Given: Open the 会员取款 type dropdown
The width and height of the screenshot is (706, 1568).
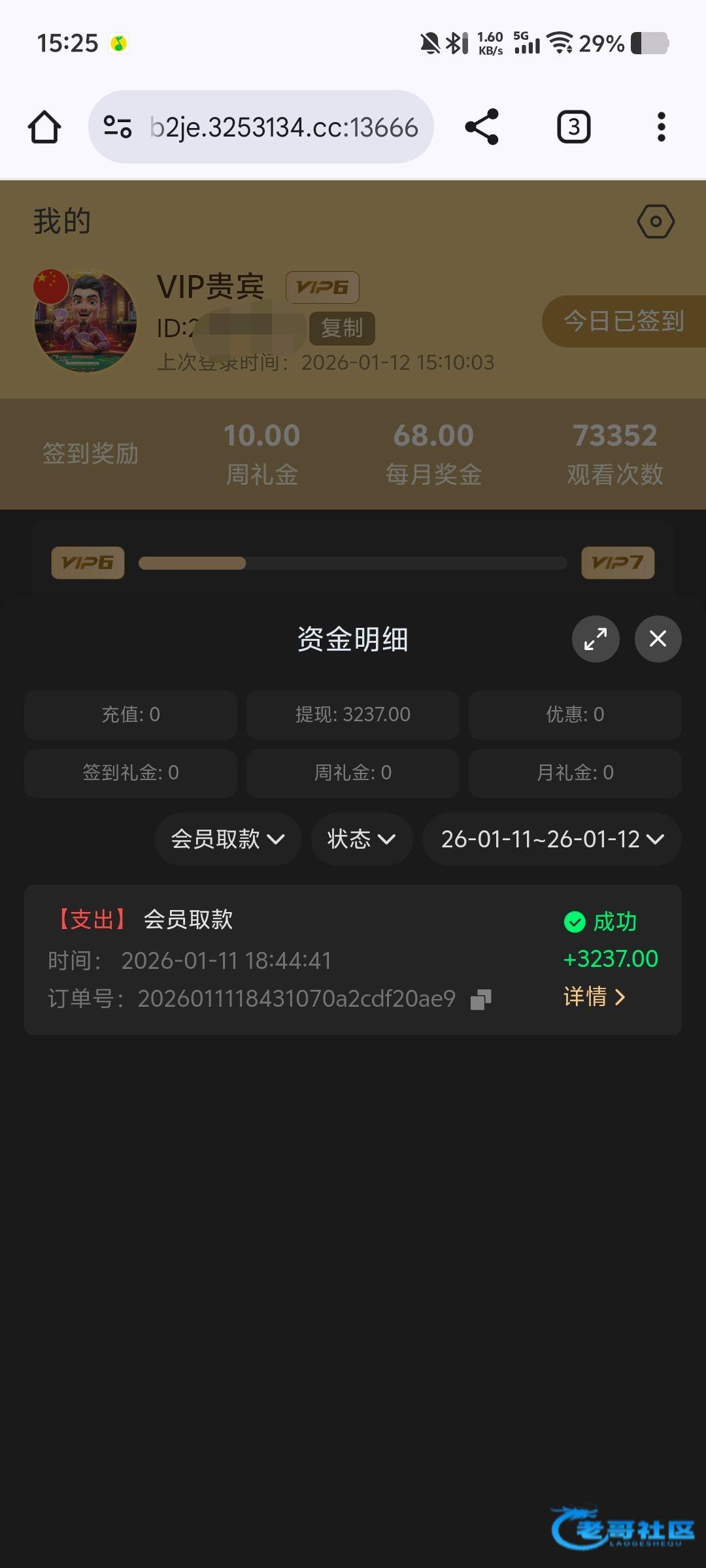Looking at the screenshot, I should click(x=227, y=840).
